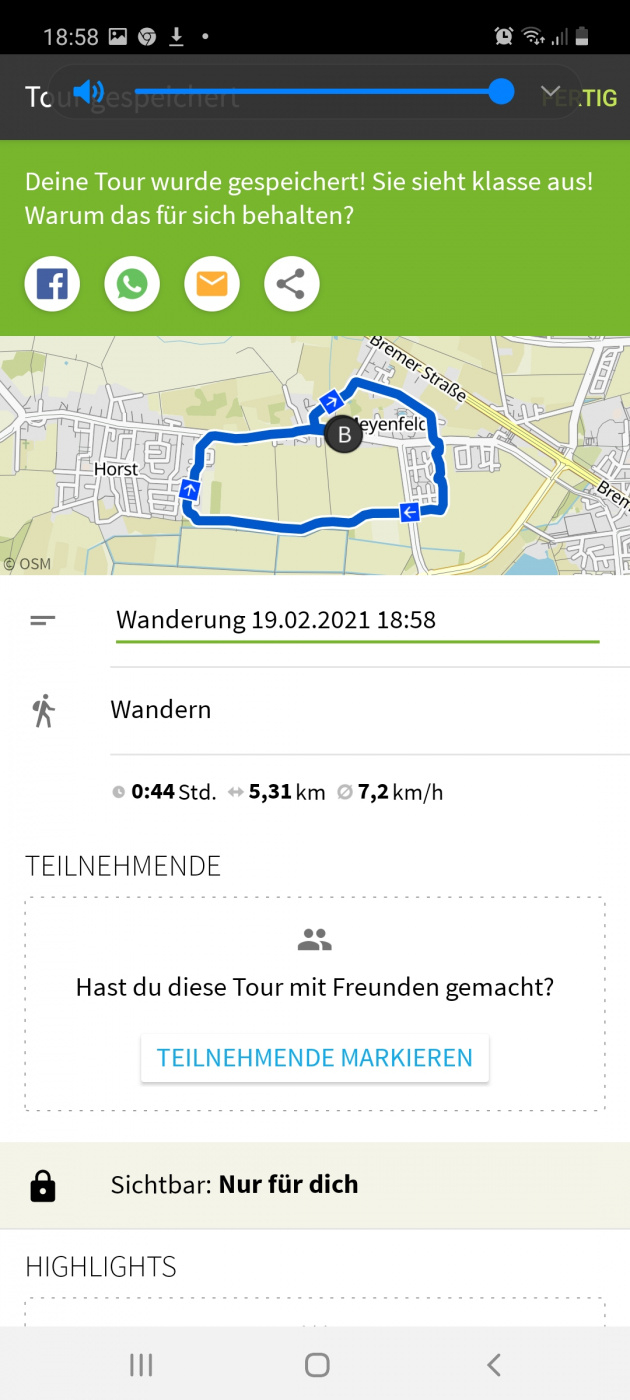The height and width of the screenshot is (1400, 630).
Task: Share the tour via WhatsApp
Action: [x=132, y=285]
